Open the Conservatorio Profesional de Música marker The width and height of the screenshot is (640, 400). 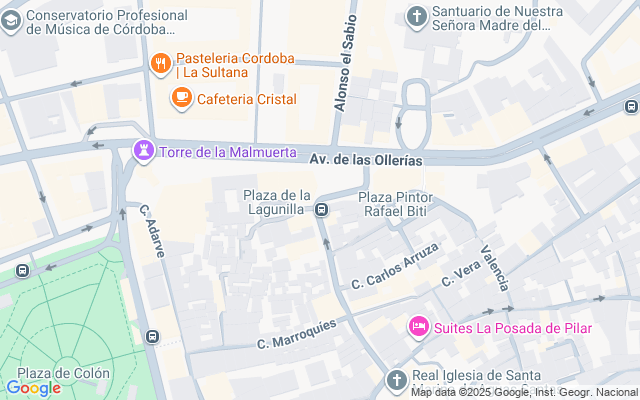[x=11, y=21]
